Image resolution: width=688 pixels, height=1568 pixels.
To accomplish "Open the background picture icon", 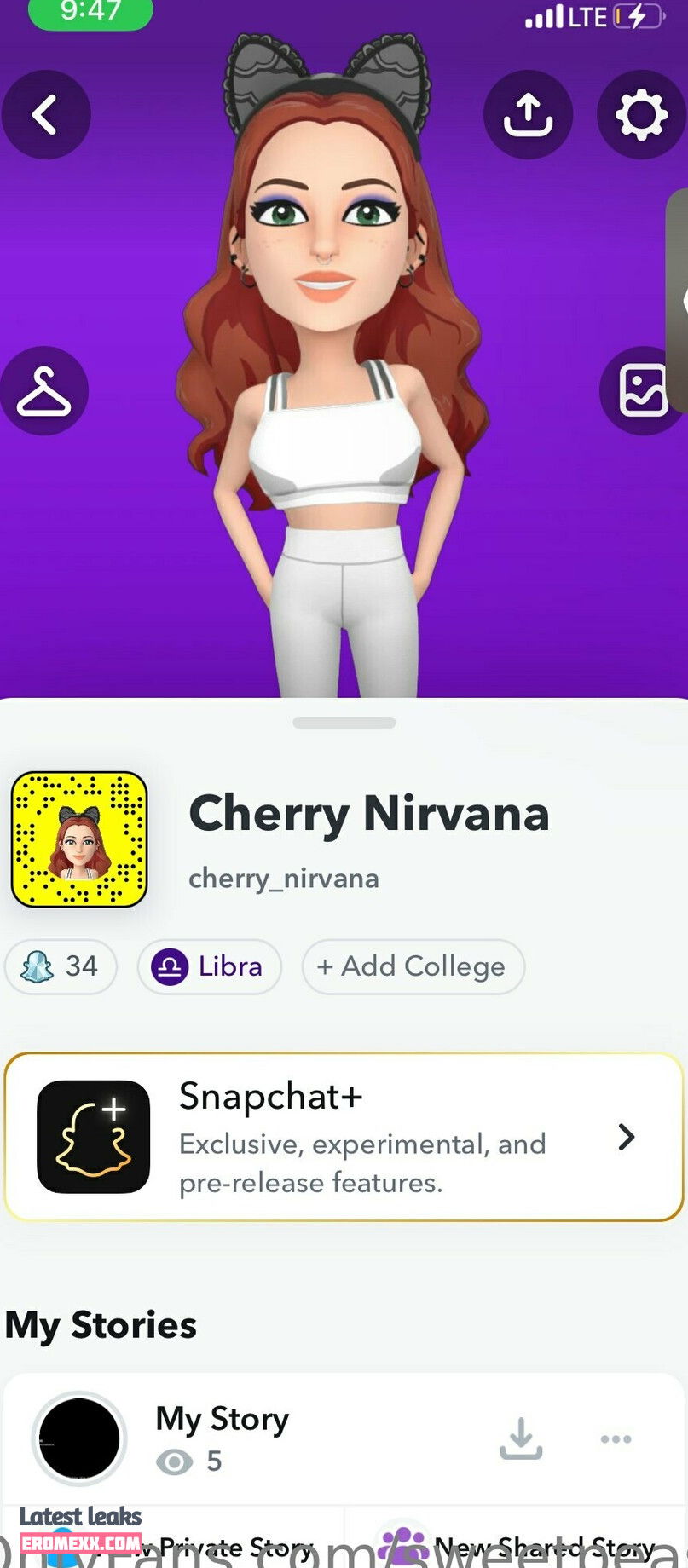I will (x=643, y=391).
